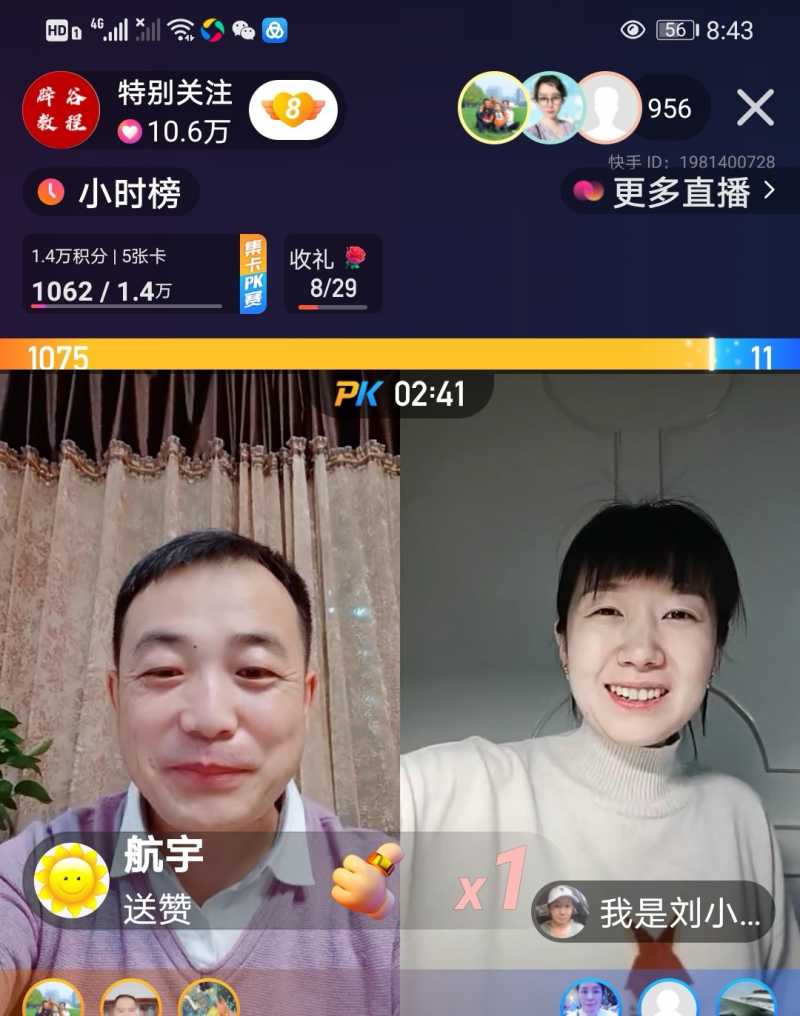Tap the level 8 wings badge
The image size is (800, 1016).
(293, 109)
